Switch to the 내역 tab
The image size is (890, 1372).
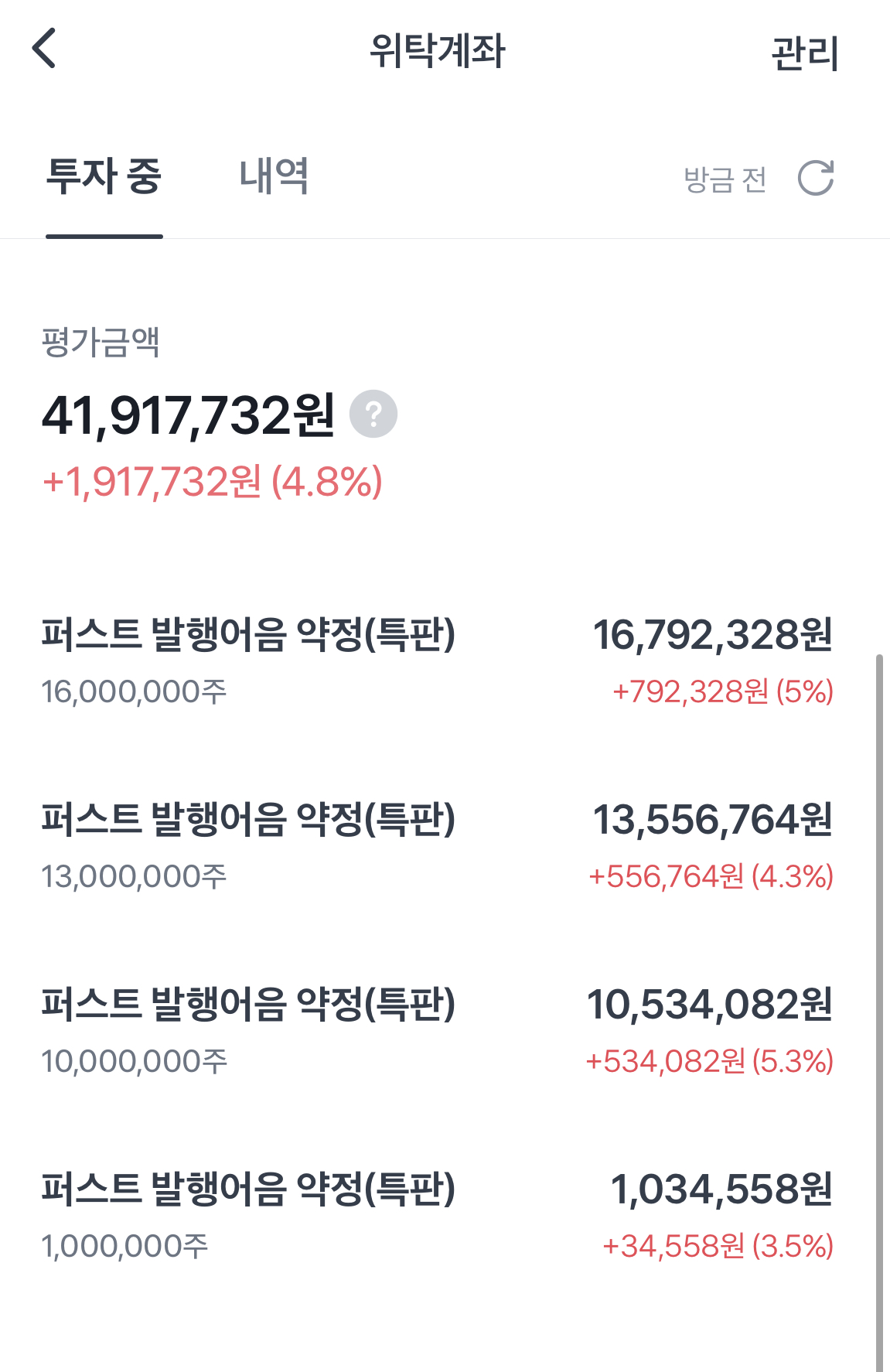(x=274, y=176)
